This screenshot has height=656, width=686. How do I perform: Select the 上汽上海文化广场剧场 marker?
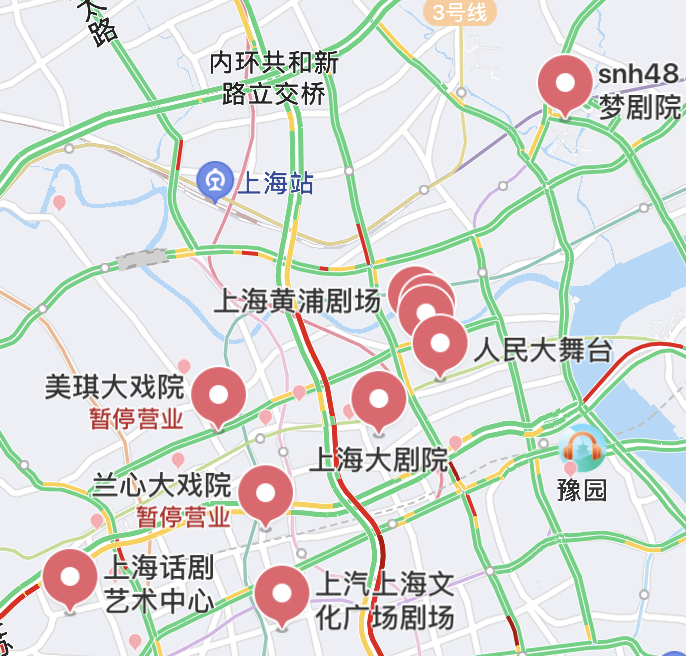point(281,593)
